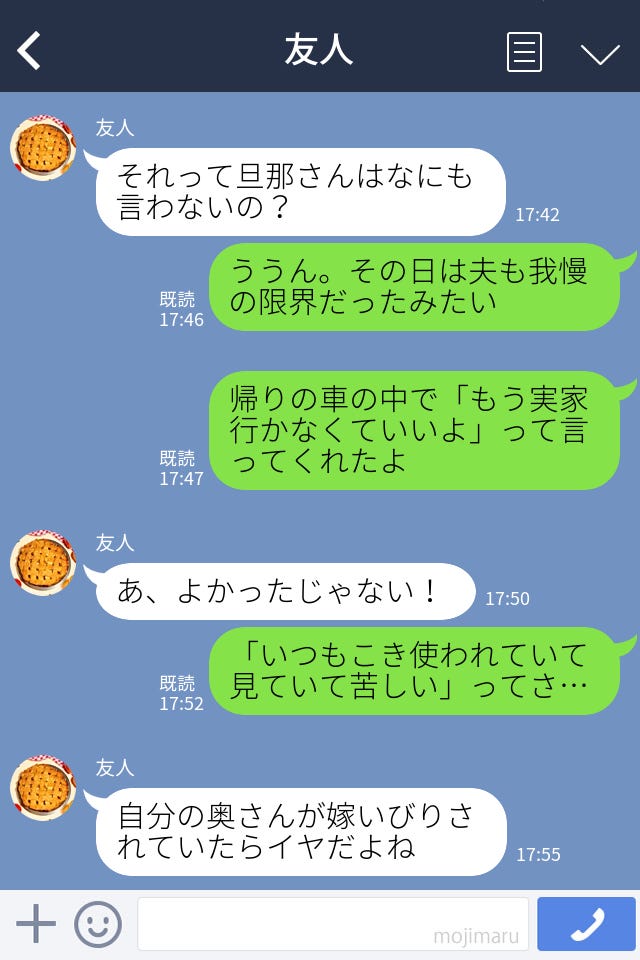Open the plus attachment menu
The height and width of the screenshot is (960, 640).
click(x=36, y=924)
